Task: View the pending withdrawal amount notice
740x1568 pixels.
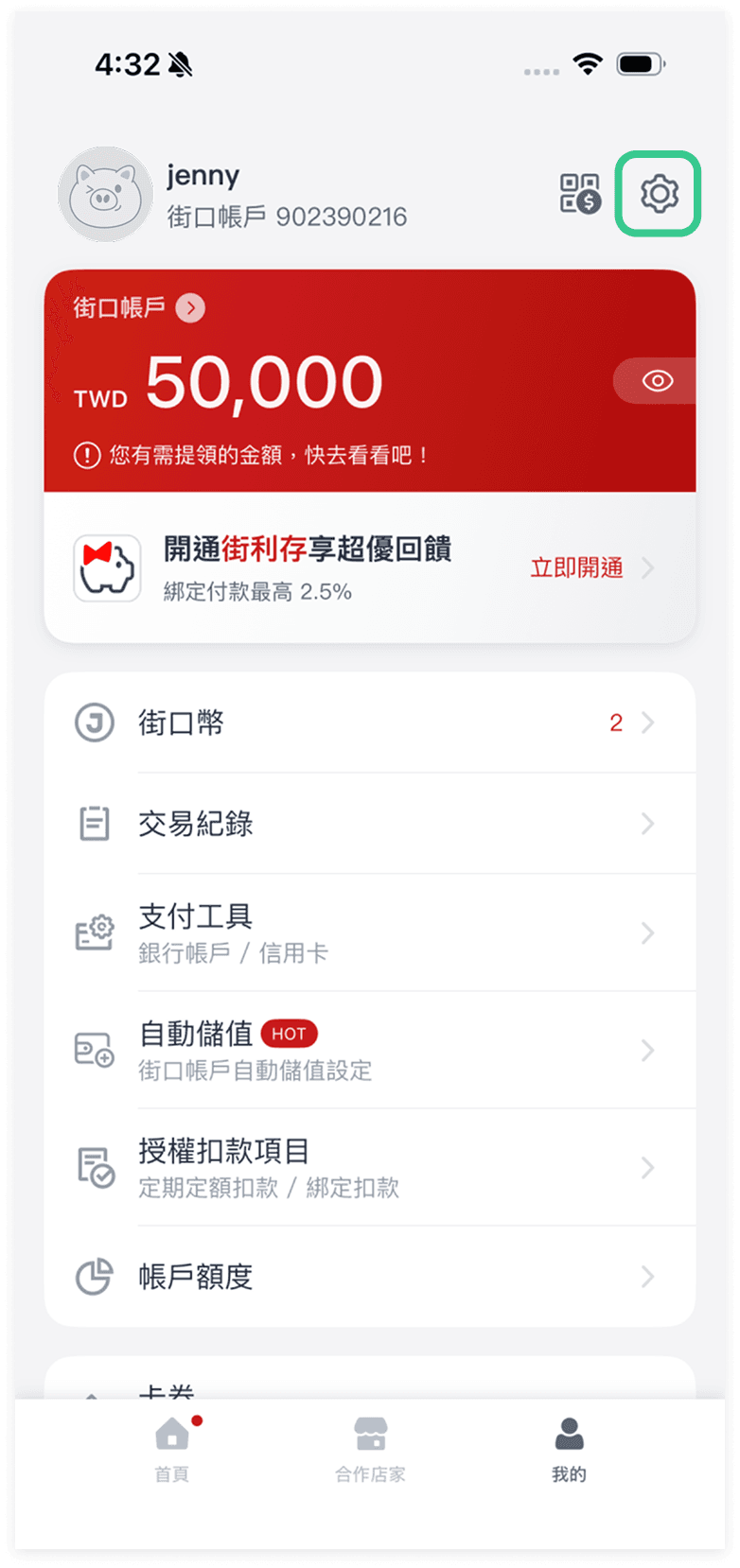Action: click(x=253, y=456)
